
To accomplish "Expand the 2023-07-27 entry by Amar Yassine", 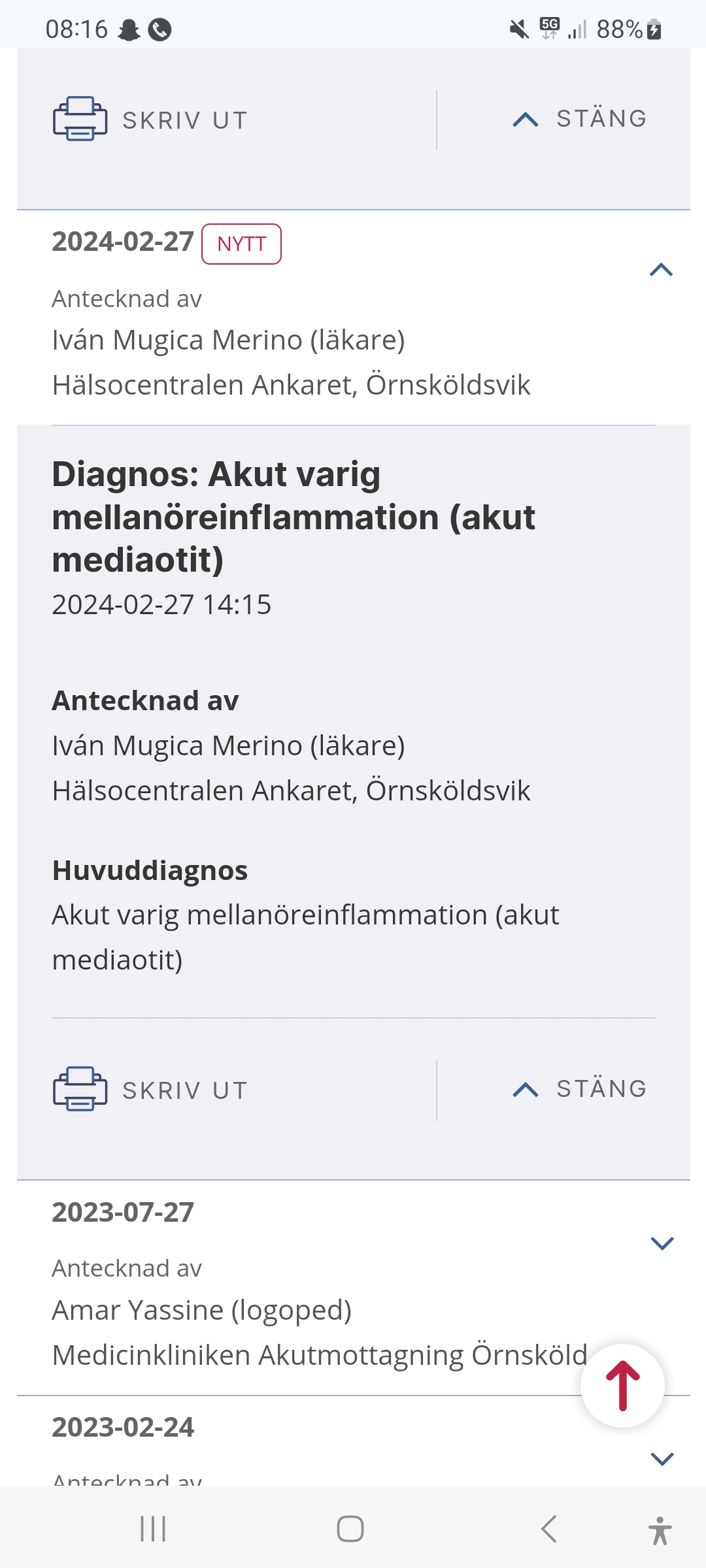I will click(x=662, y=1243).
